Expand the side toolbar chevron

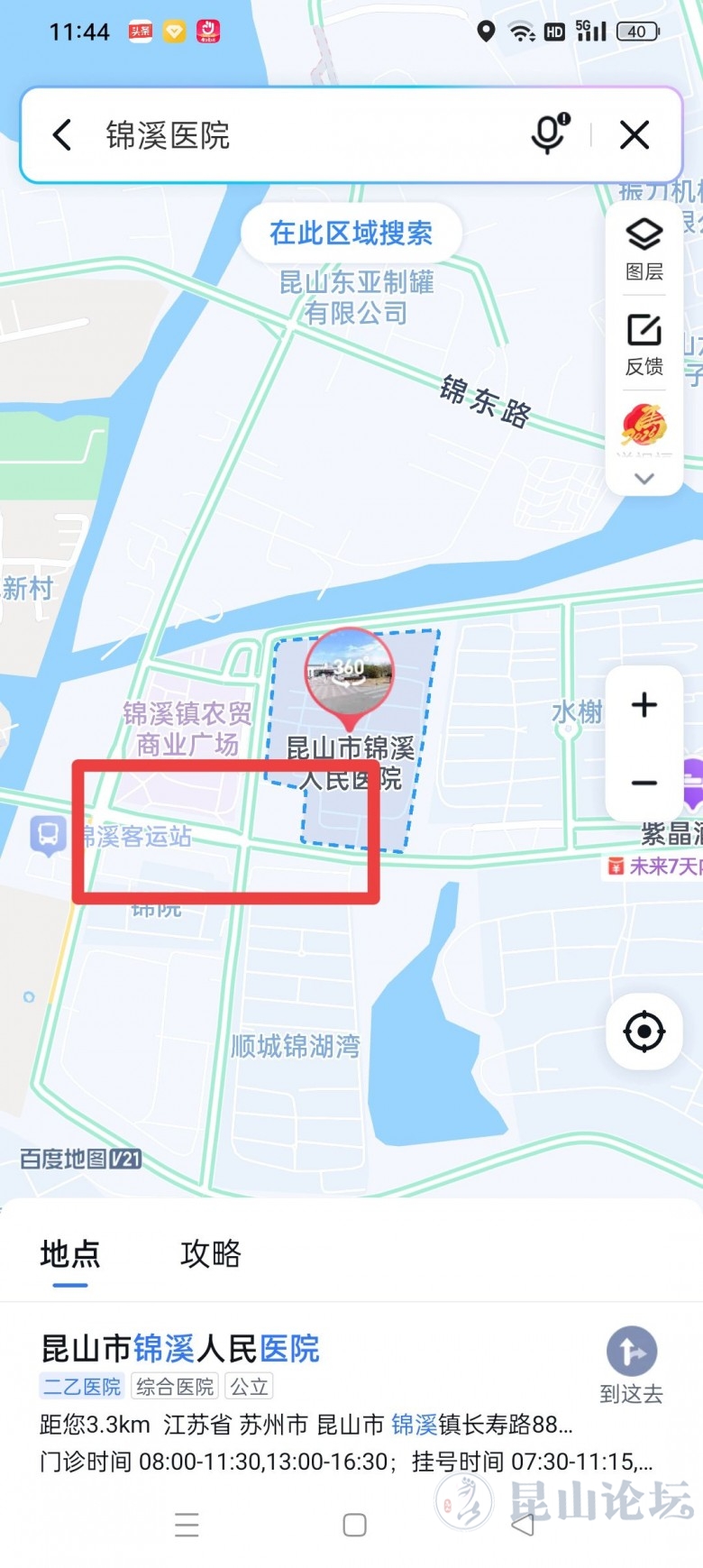point(644,479)
